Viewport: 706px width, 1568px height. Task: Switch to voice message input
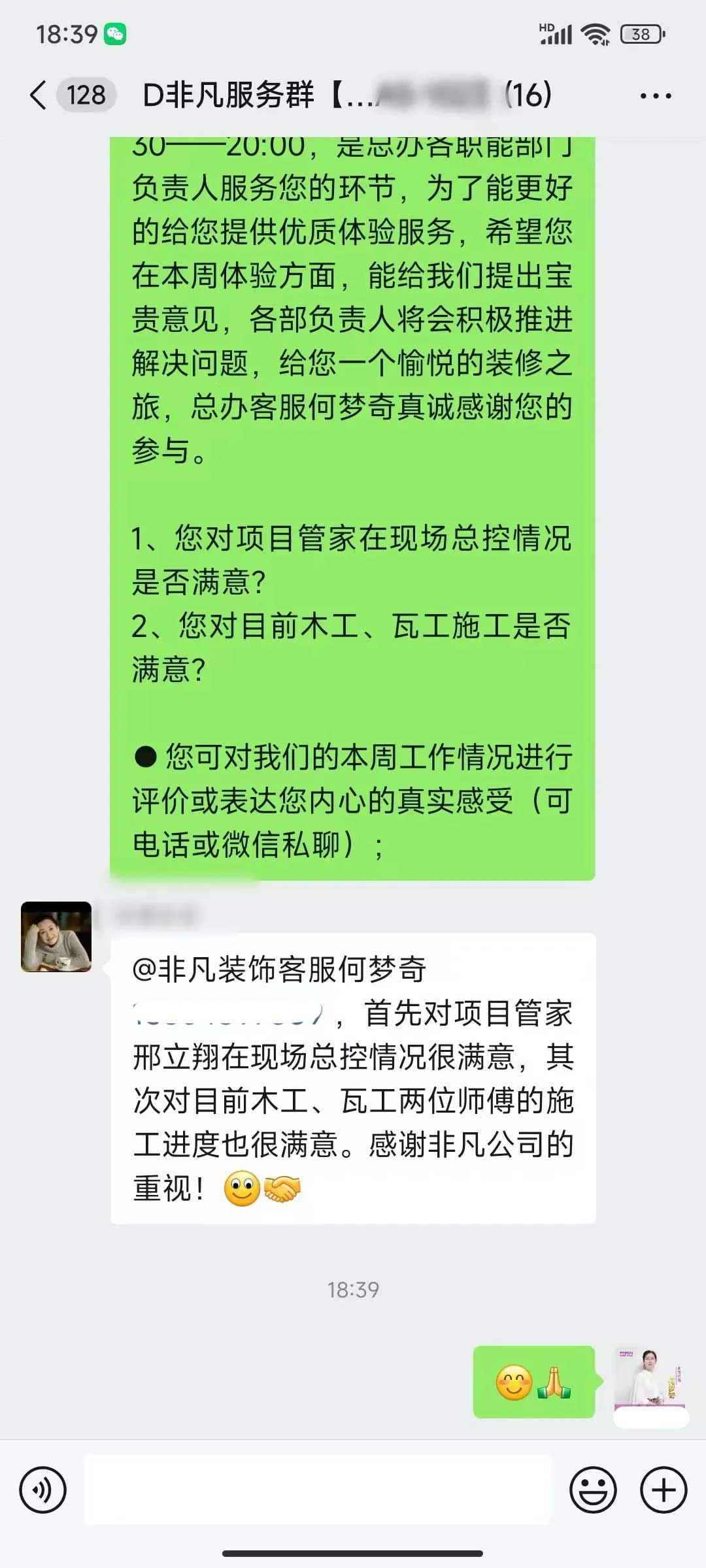click(x=43, y=1490)
